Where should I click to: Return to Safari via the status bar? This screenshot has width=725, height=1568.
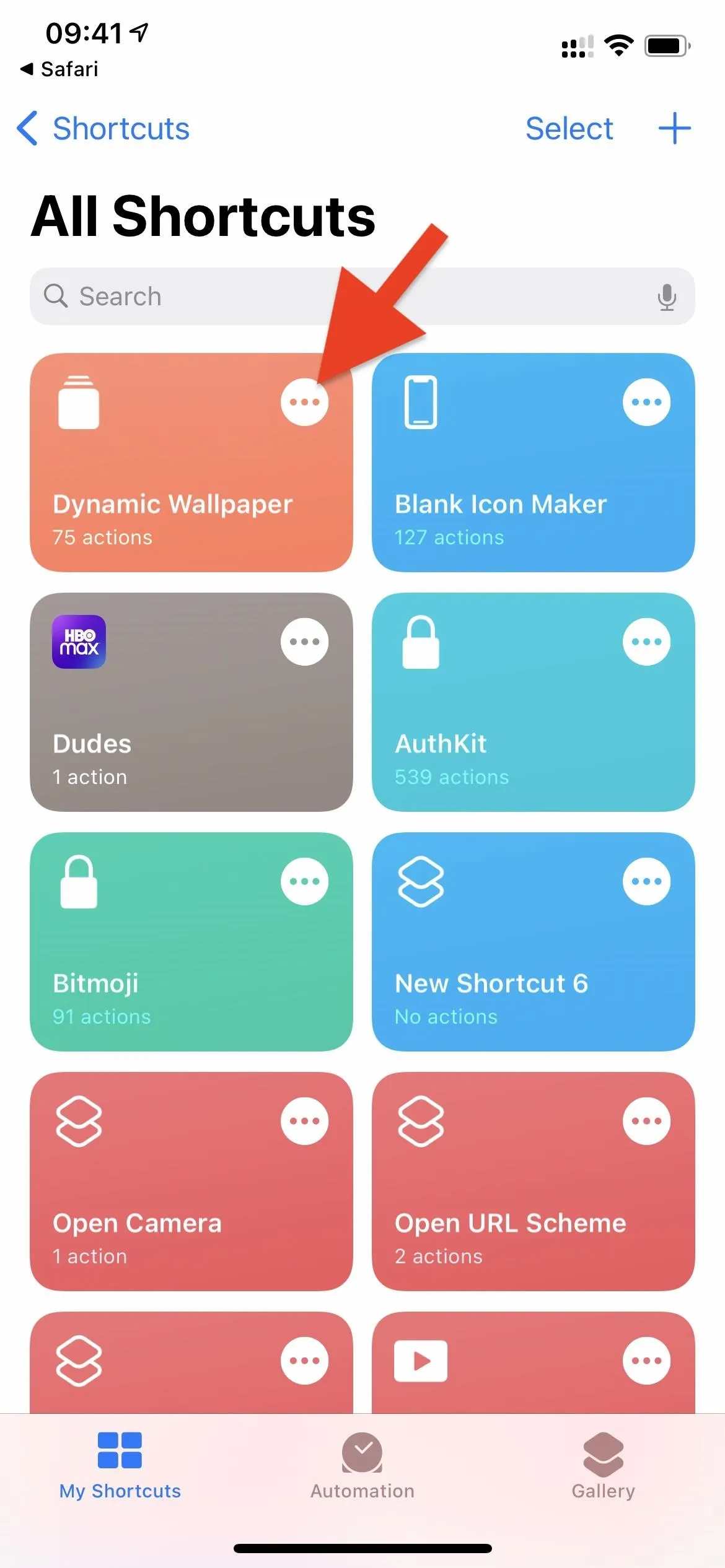pos(59,69)
